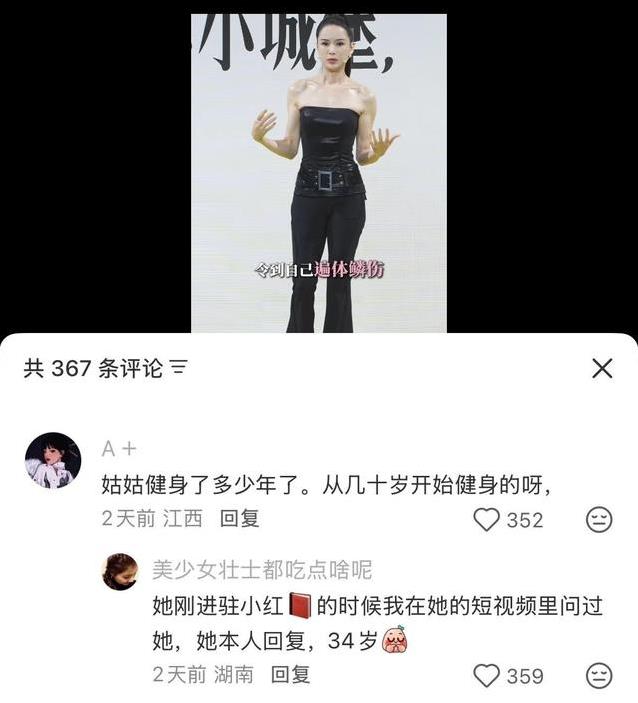Like A+'s comment with 352 likes
This screenshot has width=638, height=703.
click(486, 520)
